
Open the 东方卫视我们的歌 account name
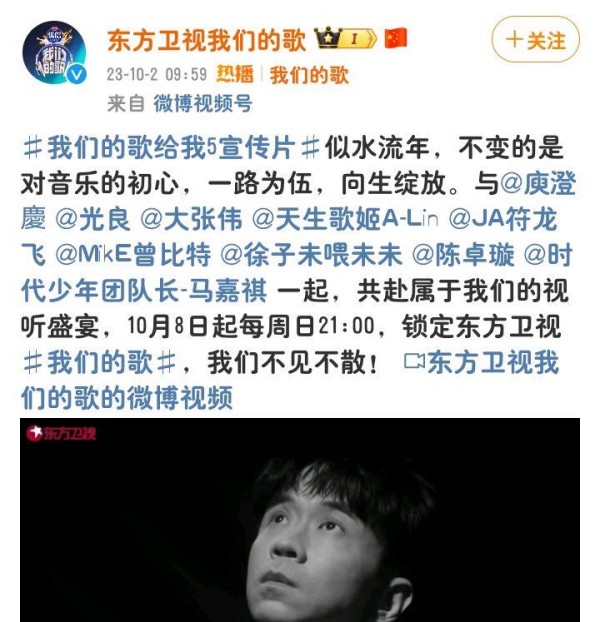coord(208,39)
